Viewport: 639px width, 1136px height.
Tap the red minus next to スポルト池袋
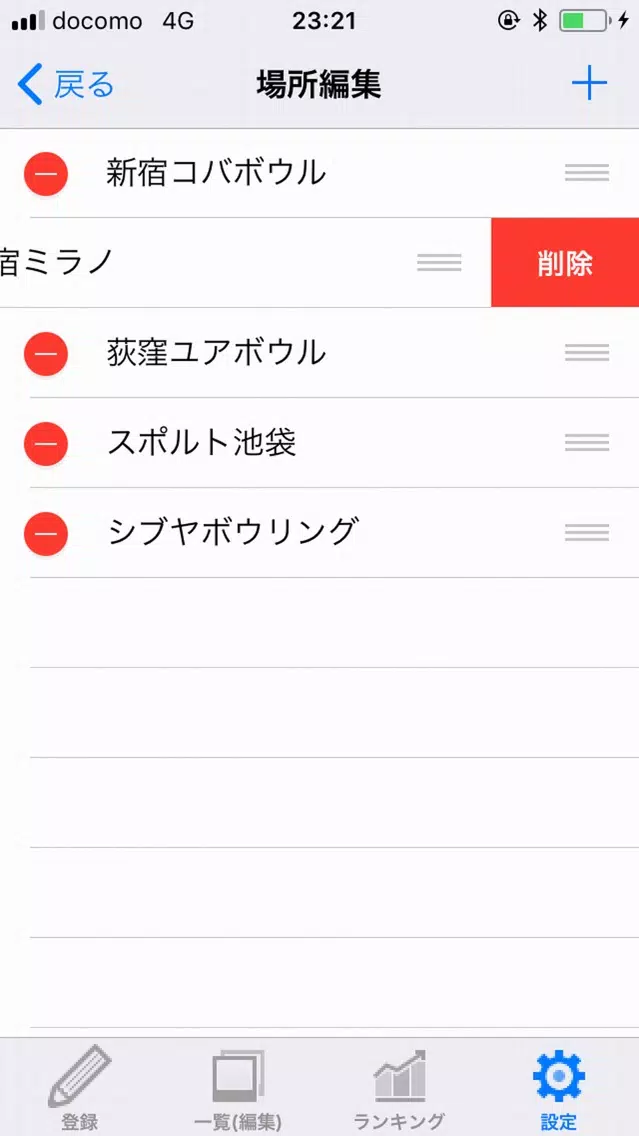pos(46,443)
